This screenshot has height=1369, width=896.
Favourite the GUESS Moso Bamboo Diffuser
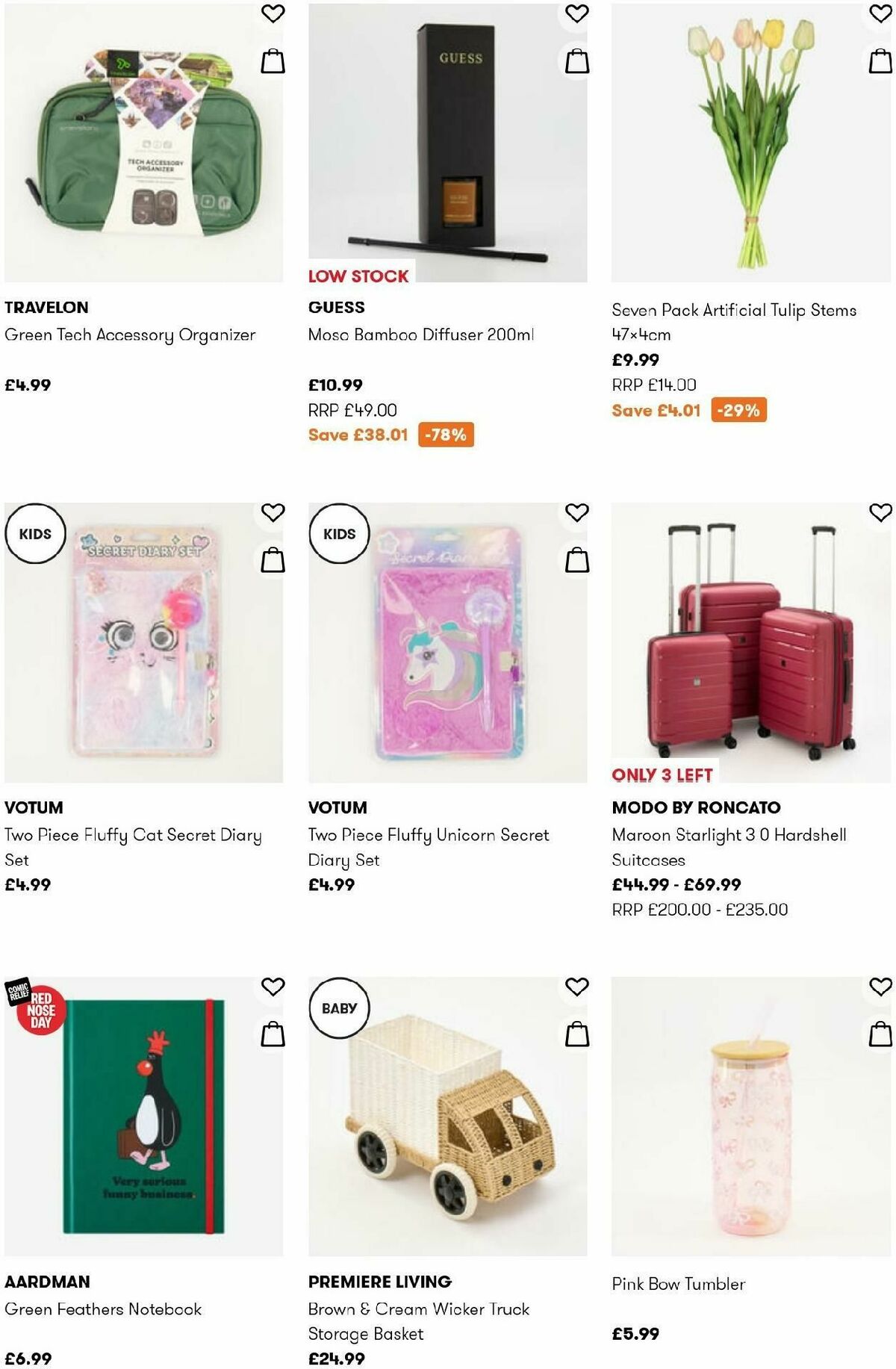tap(579, 13)
